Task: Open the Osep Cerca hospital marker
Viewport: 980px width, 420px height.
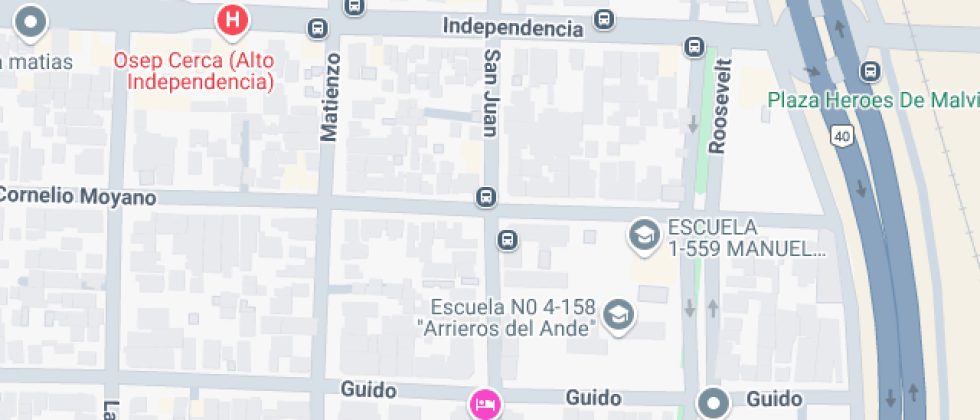Action: tap(233, 20)
